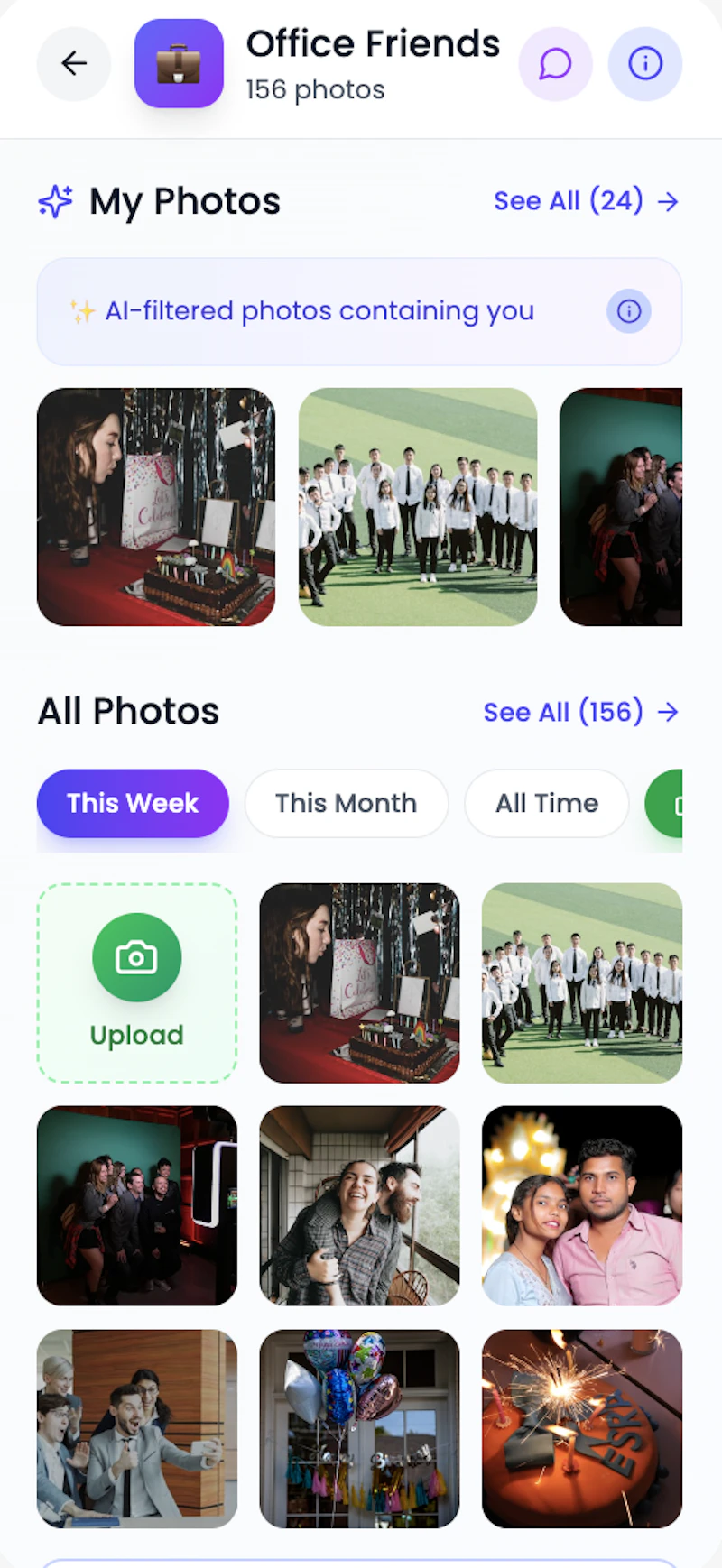
Task: Tap info icon on AI-filtered banner
Action: [629, 311]
